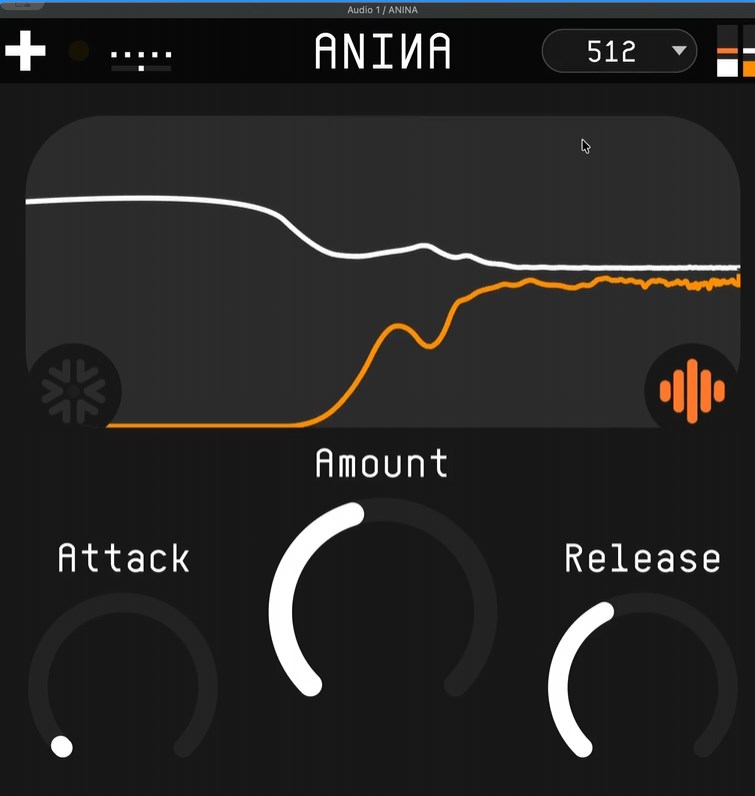Expand the 512 size dropdown
Viewport: 755px width, 796px height.
click(x=619, y=51)
